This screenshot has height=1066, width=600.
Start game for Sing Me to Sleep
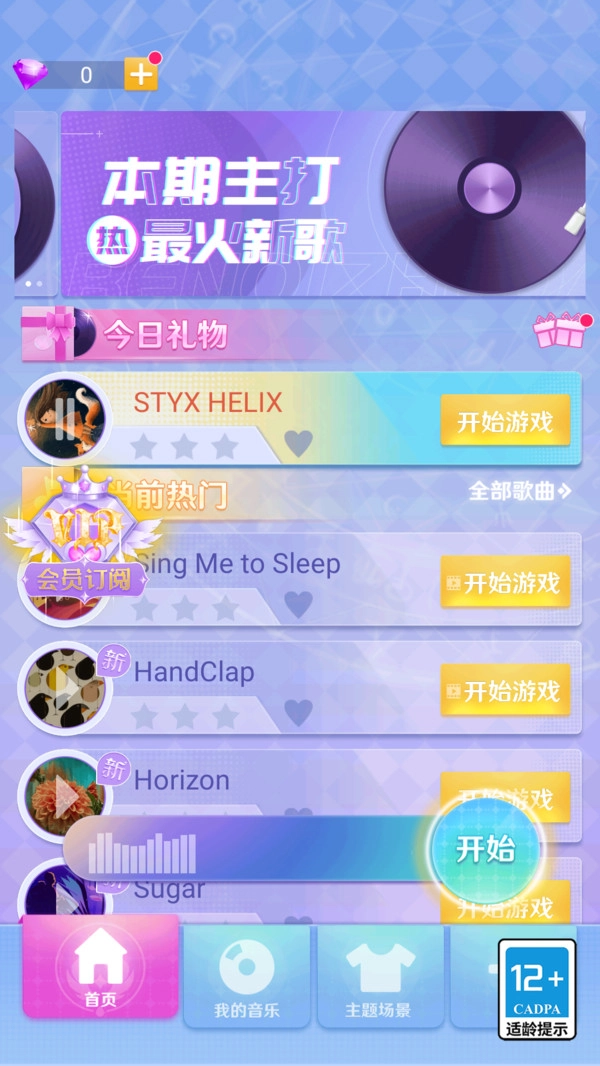point(505,582)
